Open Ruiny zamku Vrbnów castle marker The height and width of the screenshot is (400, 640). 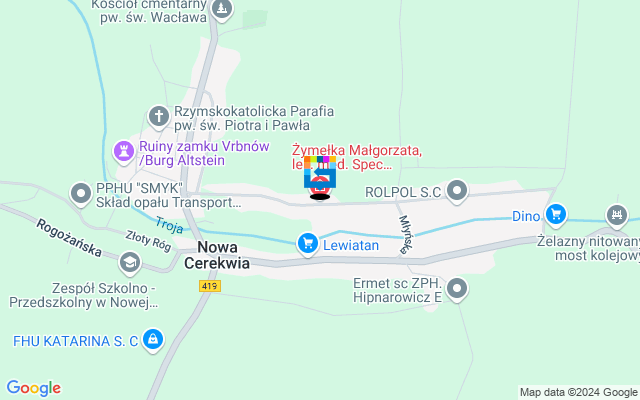[x=124, y=151]
